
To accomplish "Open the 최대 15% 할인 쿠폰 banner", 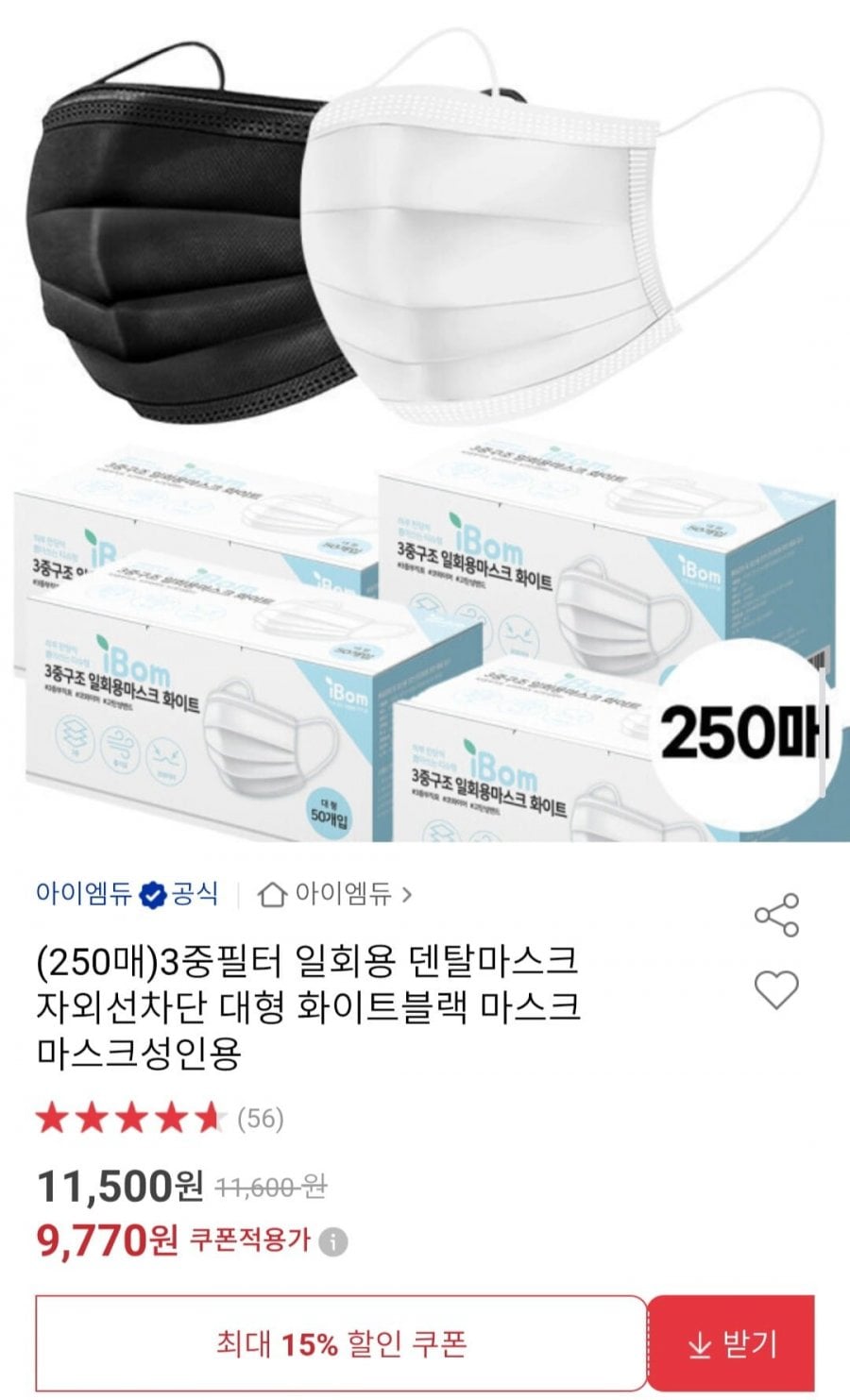I will 341,1344.
